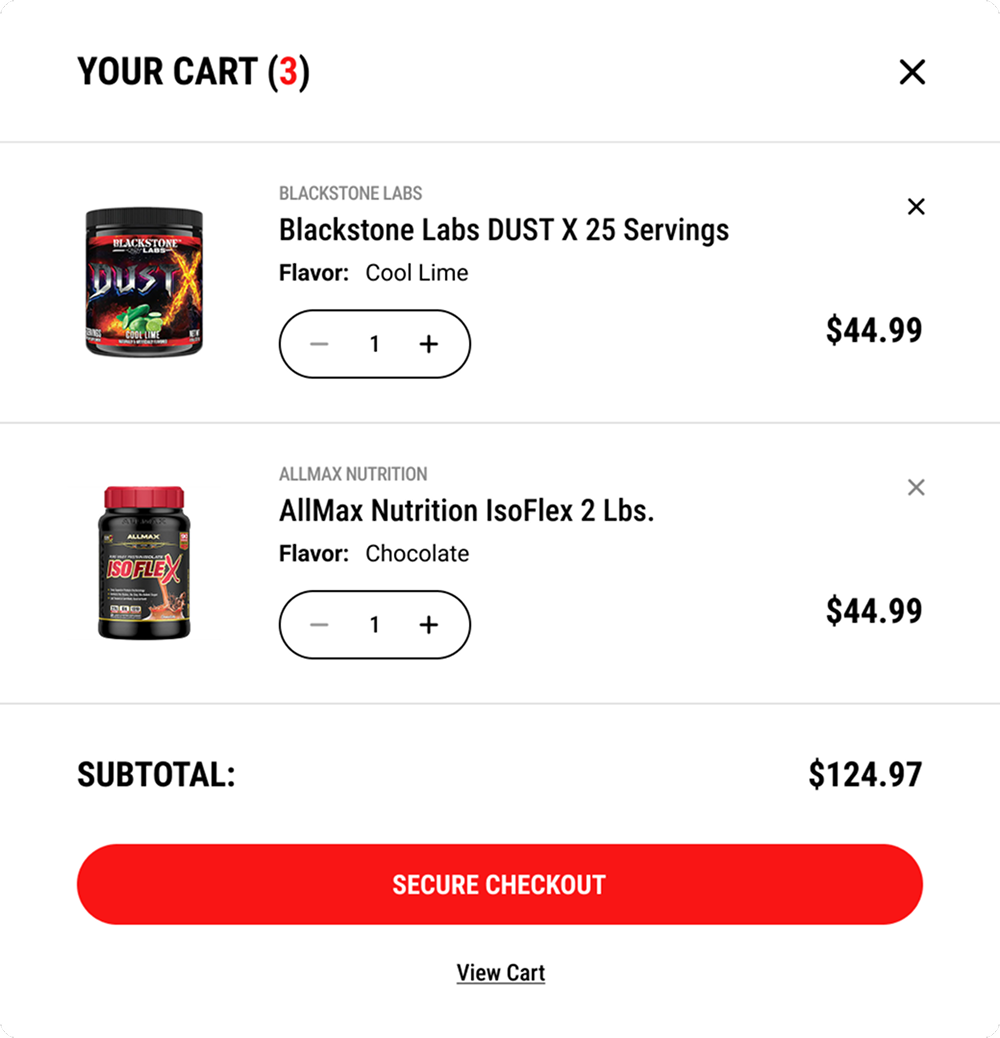Open the AllMax IsoFlex product image
The image size is (1000, 1038).
point(144,562)
